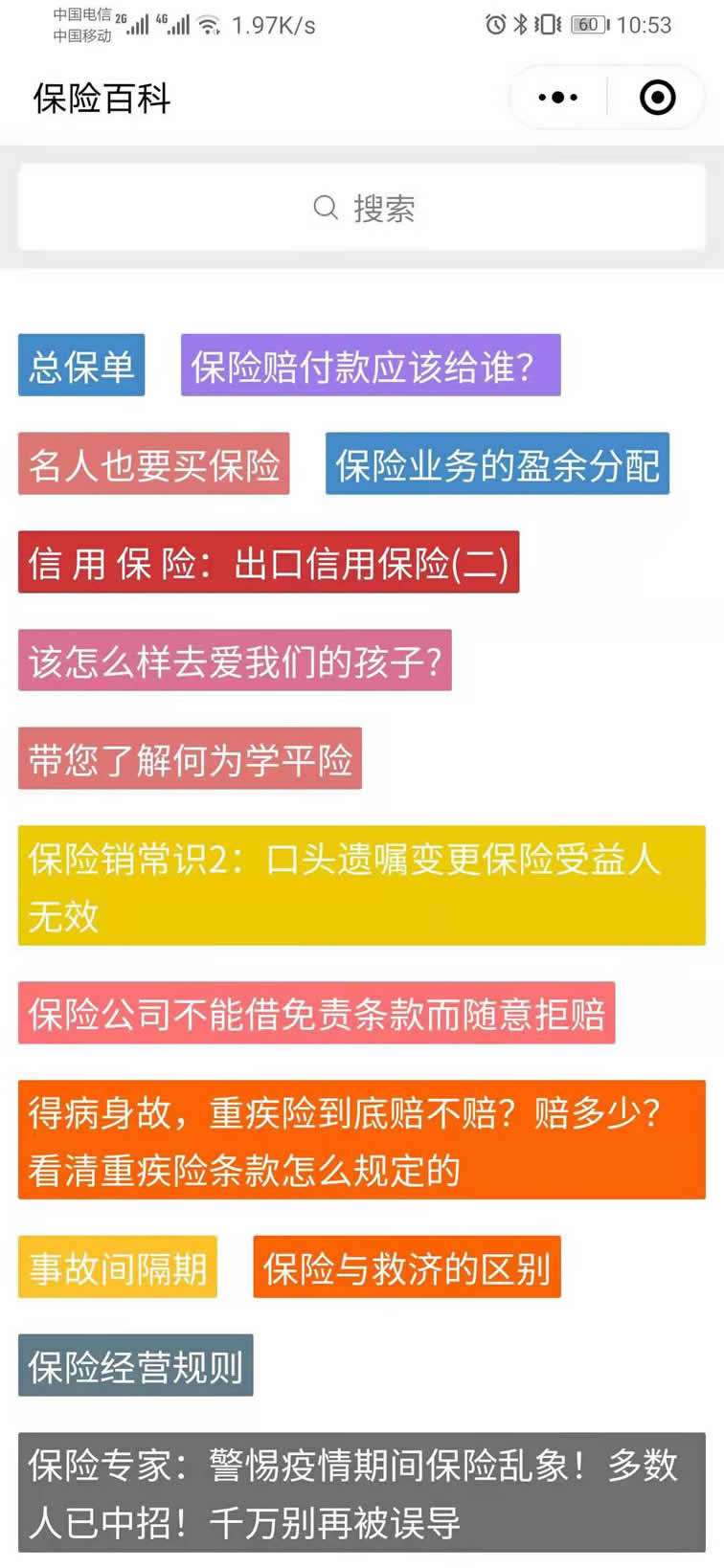This screenshot has width=724, height=1568.
Task: Open 得病身故，重疾险到底赔不赔 article
Action: click(362, 1140)
